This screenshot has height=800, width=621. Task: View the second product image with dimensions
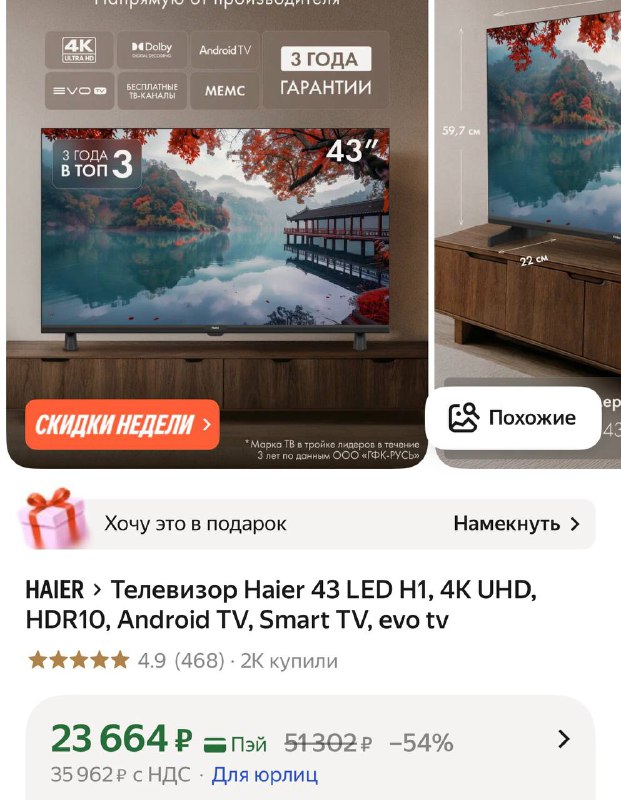click(x=530, y=200)
